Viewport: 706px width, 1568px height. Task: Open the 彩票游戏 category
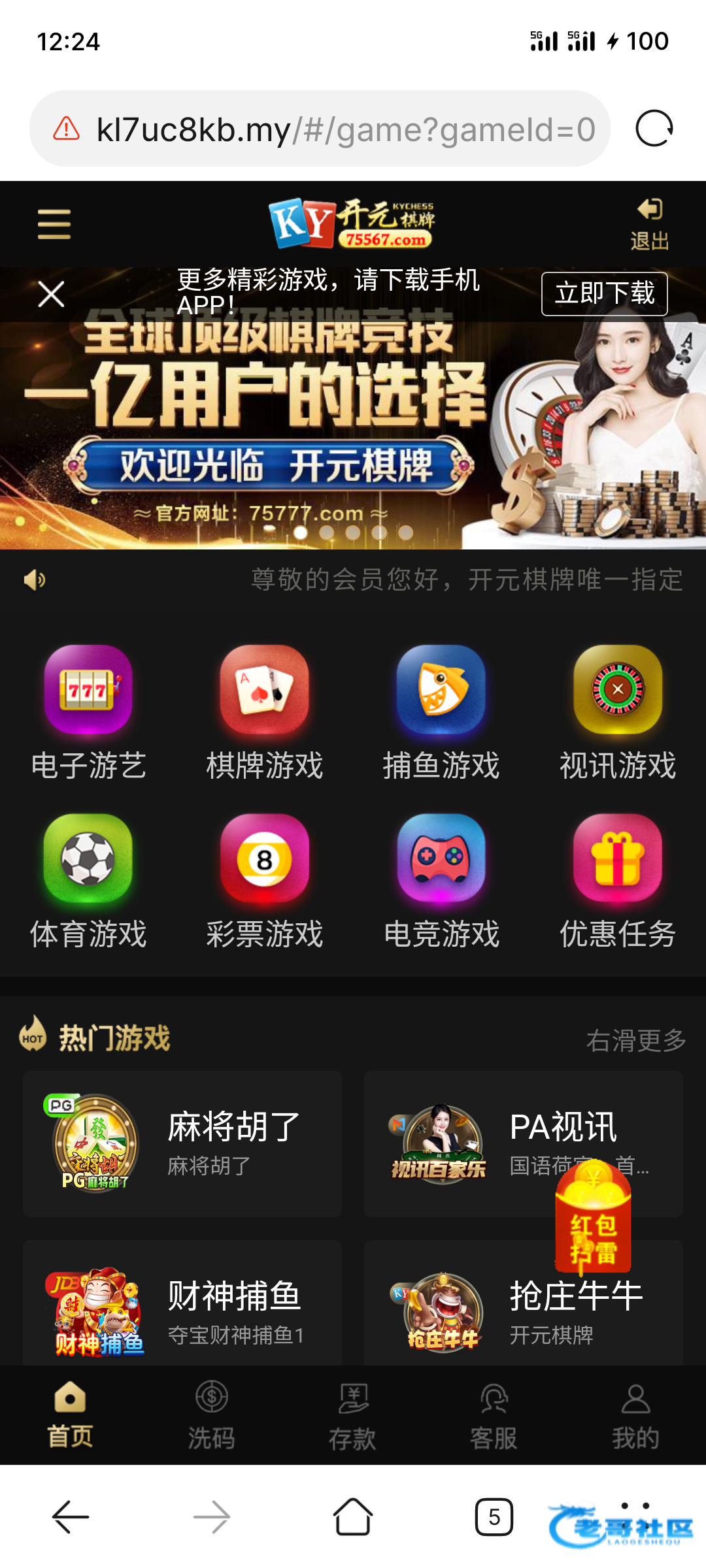click(265, 882)
